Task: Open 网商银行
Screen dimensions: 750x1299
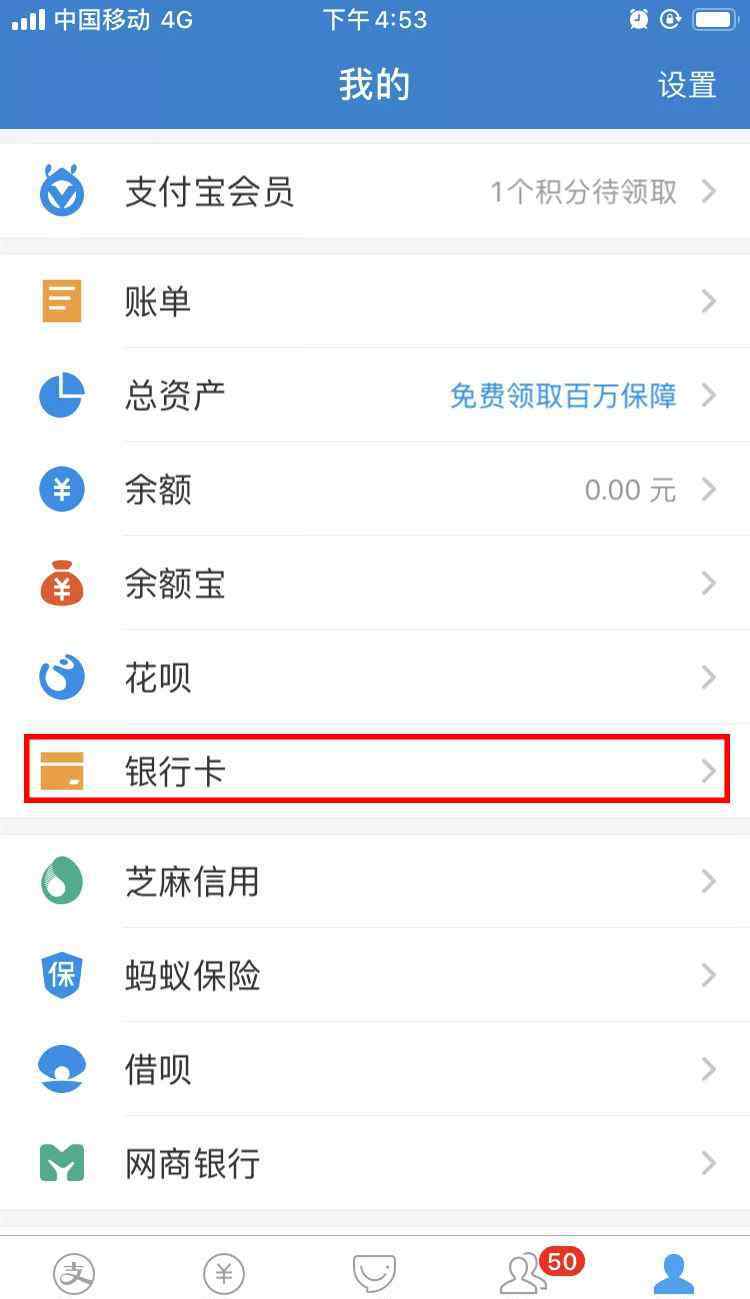Action: point(375,1163)
